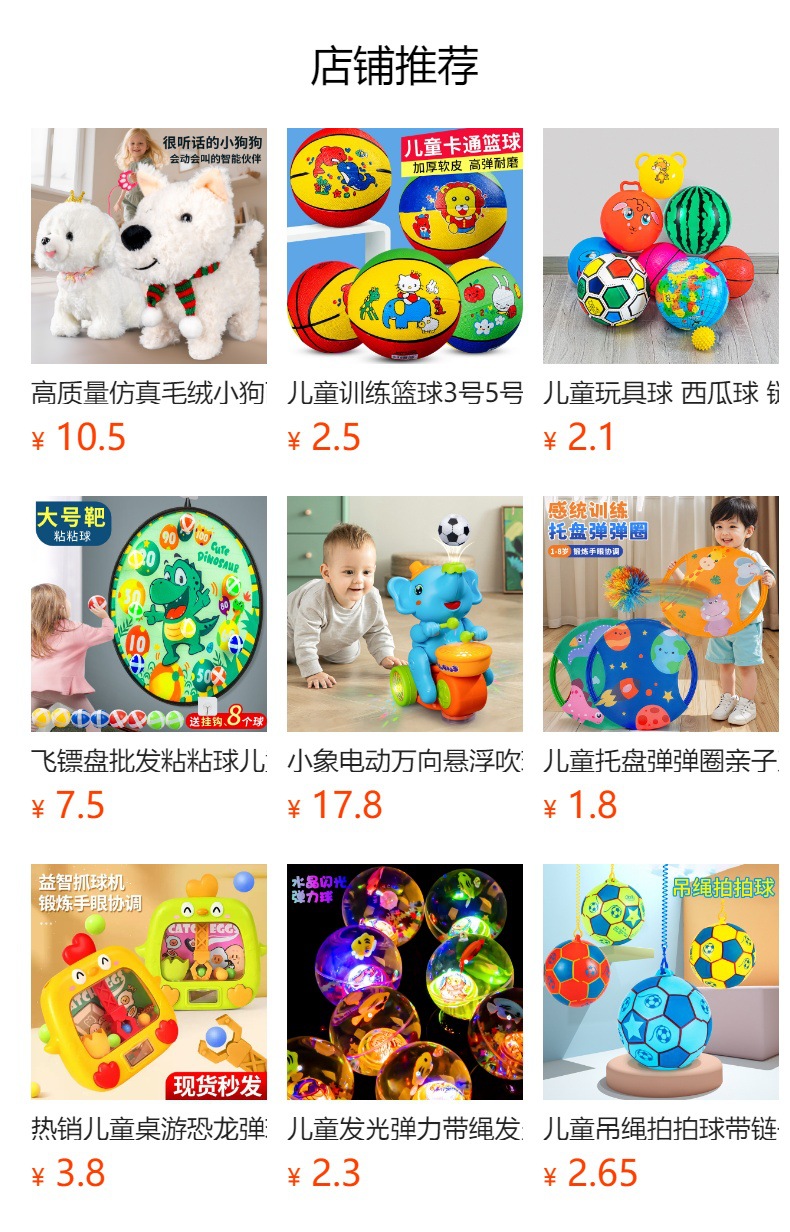This screenshot has width=790, height=1232.
Task: Open the 儿童吊绳拍拍球带链 product
Action: 660,982
